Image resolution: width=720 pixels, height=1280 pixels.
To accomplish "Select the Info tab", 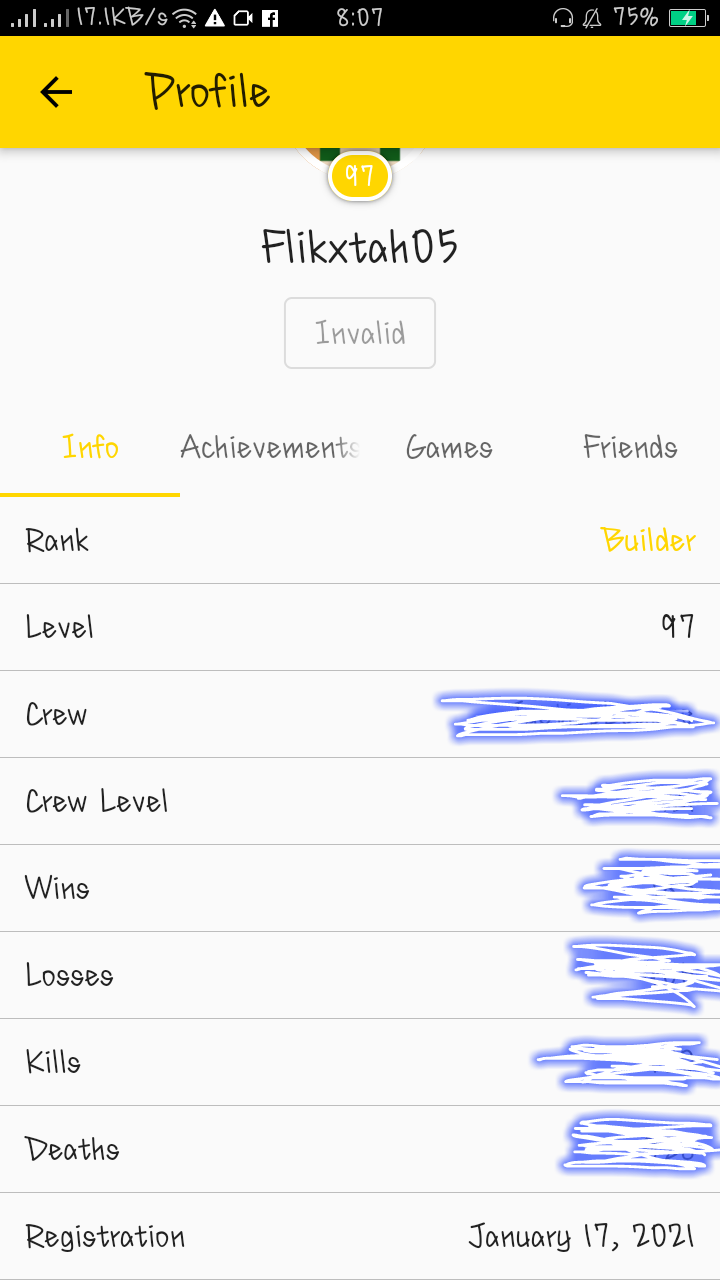I will coord(90,447).
